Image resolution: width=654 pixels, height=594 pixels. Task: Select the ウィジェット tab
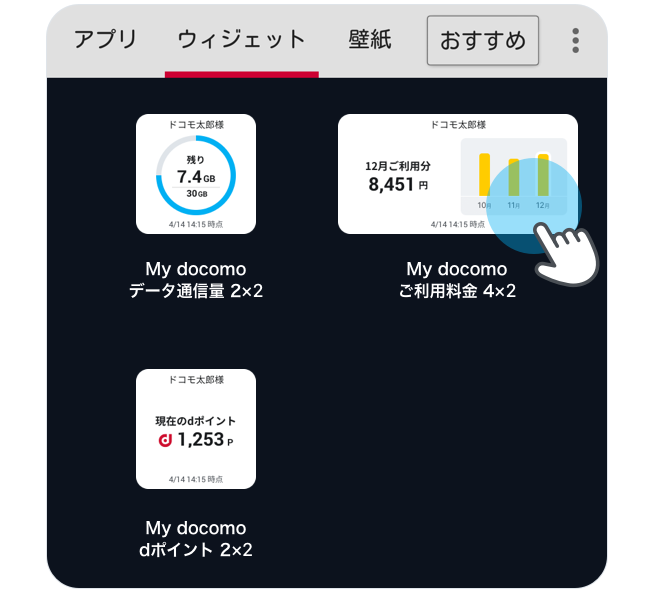pyautogui.click(x=241, y=40)
